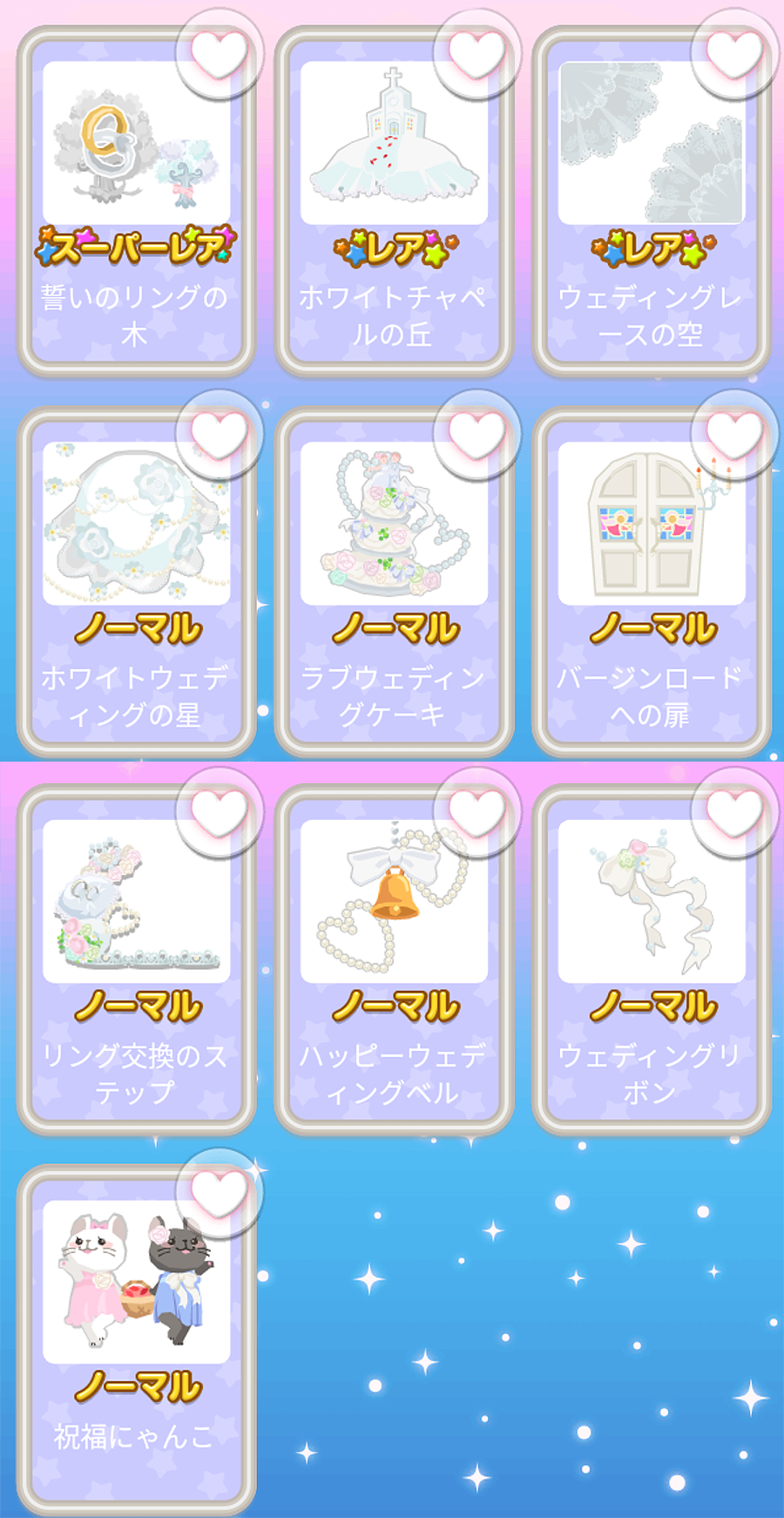
Task: Favorite the リング交換のステップ item
Action: [x=219, y=812]
